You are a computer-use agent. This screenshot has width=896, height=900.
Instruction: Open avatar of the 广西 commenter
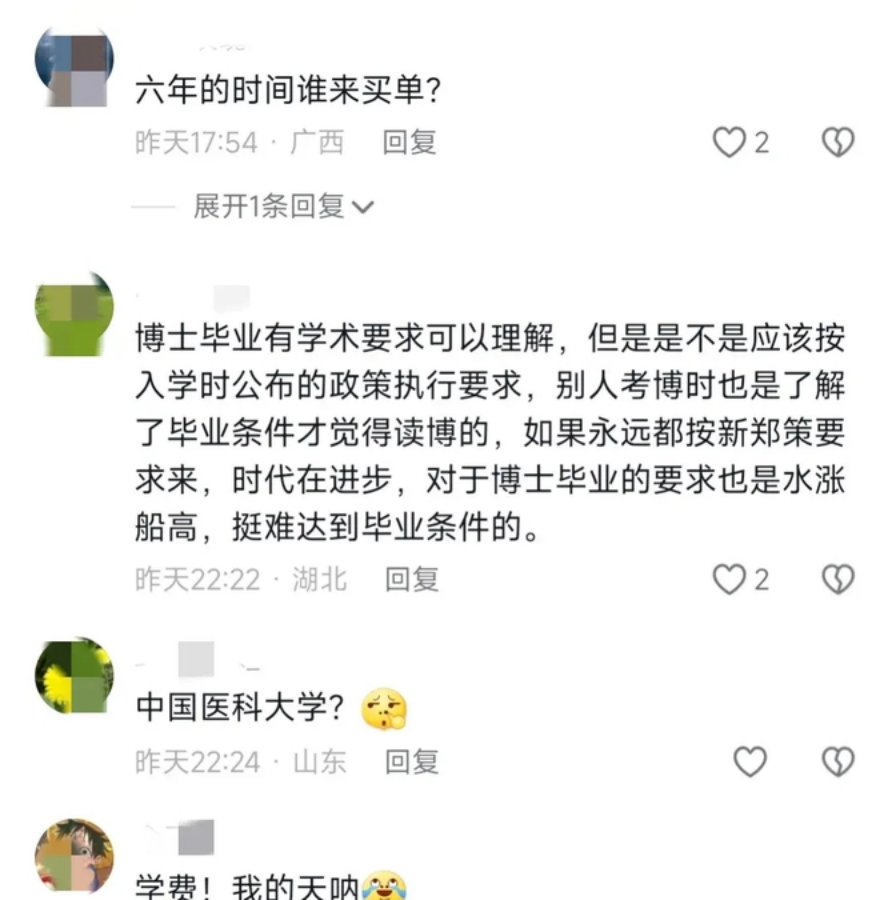coord(74,67)
